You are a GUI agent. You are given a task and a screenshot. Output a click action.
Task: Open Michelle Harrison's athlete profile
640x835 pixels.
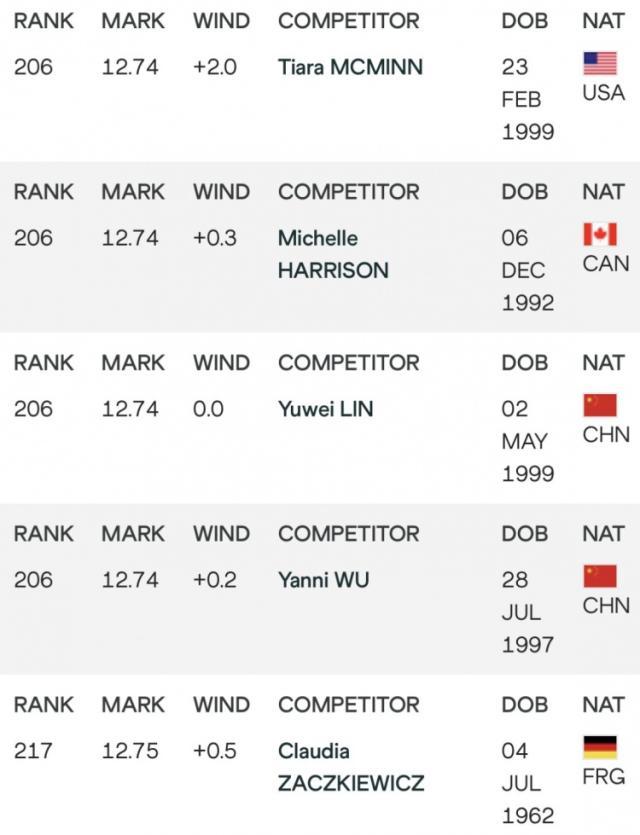pos(333,254)
